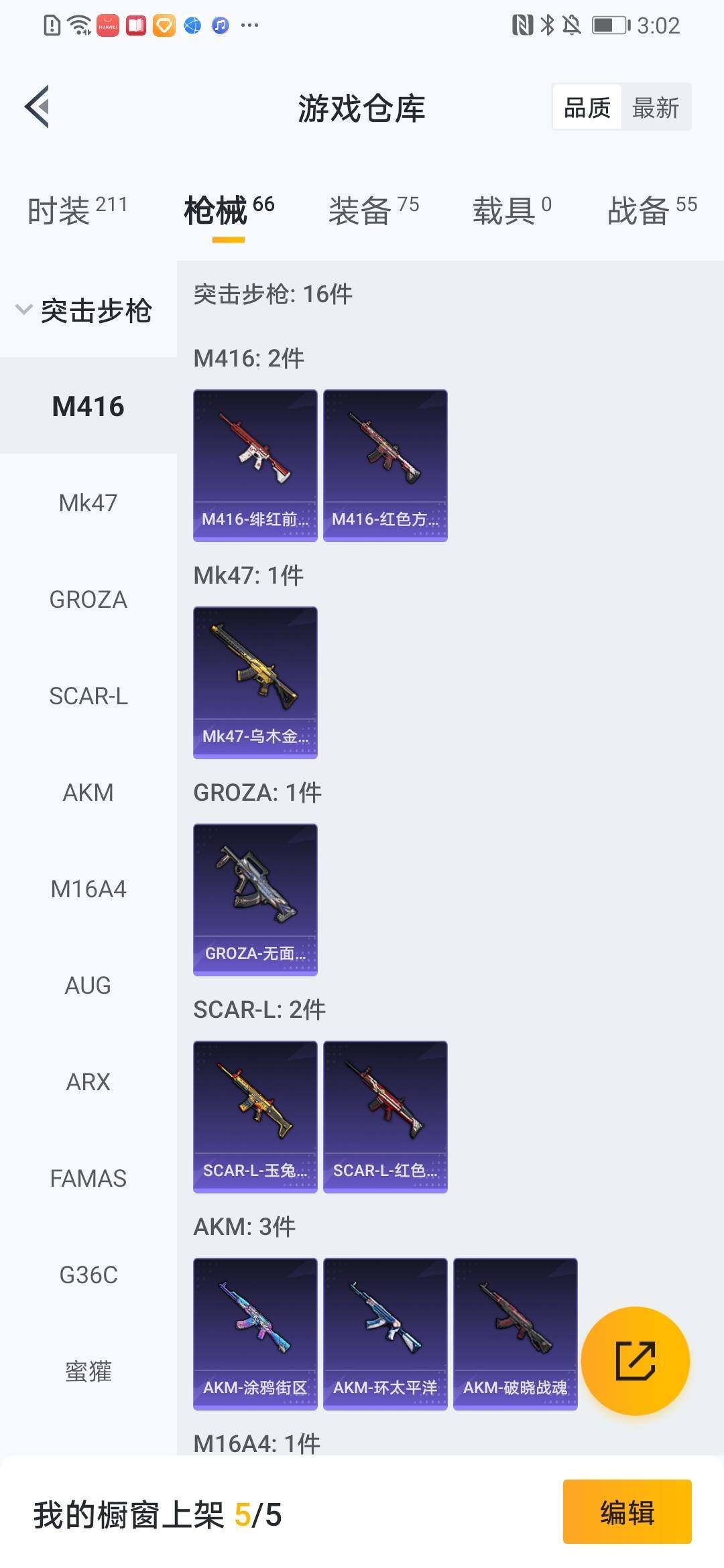Select Mk47 in the side list

pyautogui.click(x=88, y=503)
